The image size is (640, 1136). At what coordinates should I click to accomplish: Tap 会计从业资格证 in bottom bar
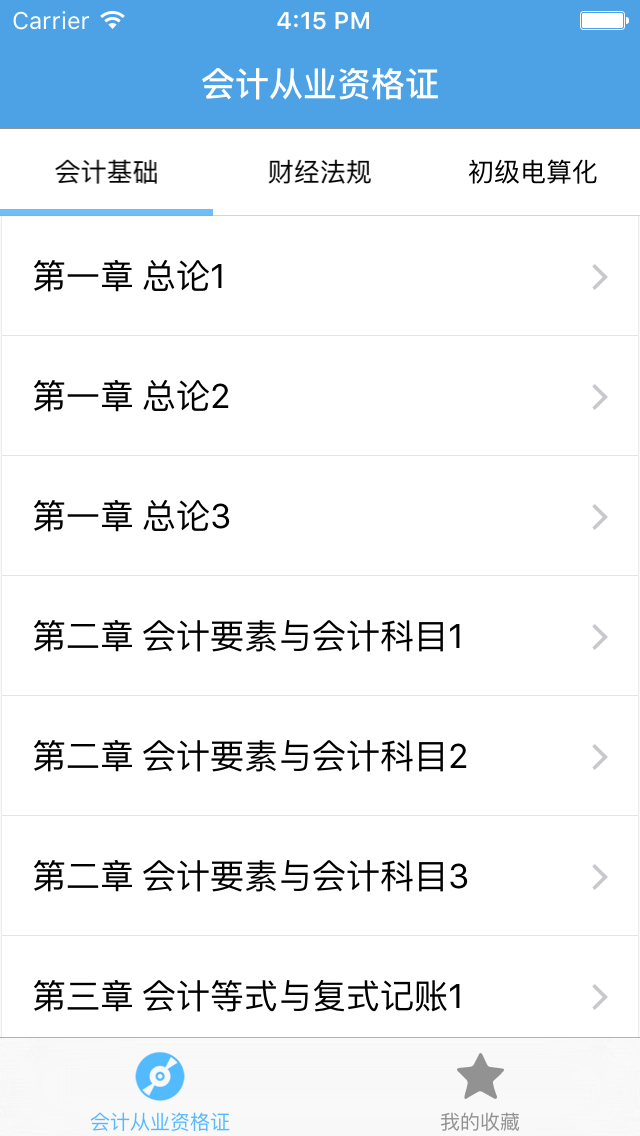tap(160, 1089)
